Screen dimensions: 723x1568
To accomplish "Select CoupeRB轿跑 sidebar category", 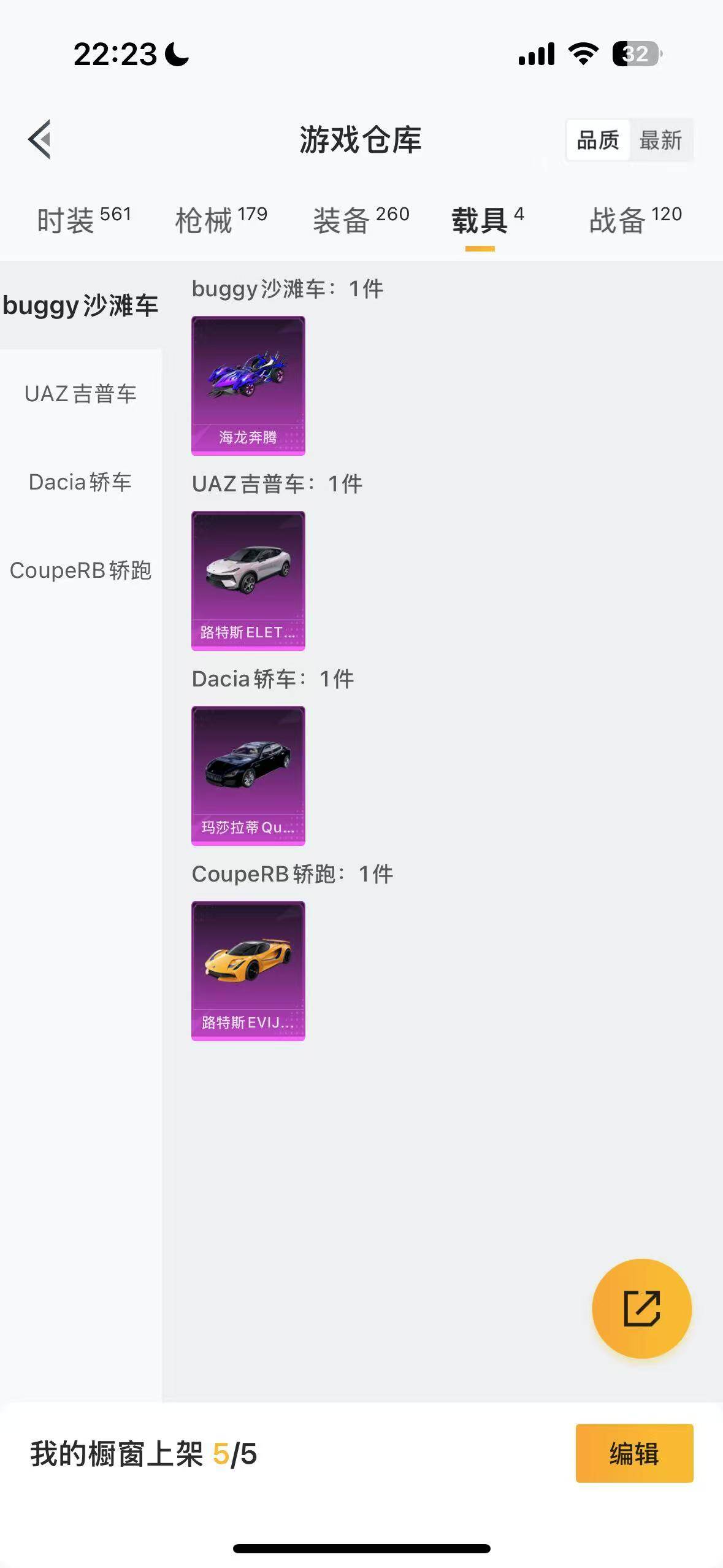I will point(80,572).
